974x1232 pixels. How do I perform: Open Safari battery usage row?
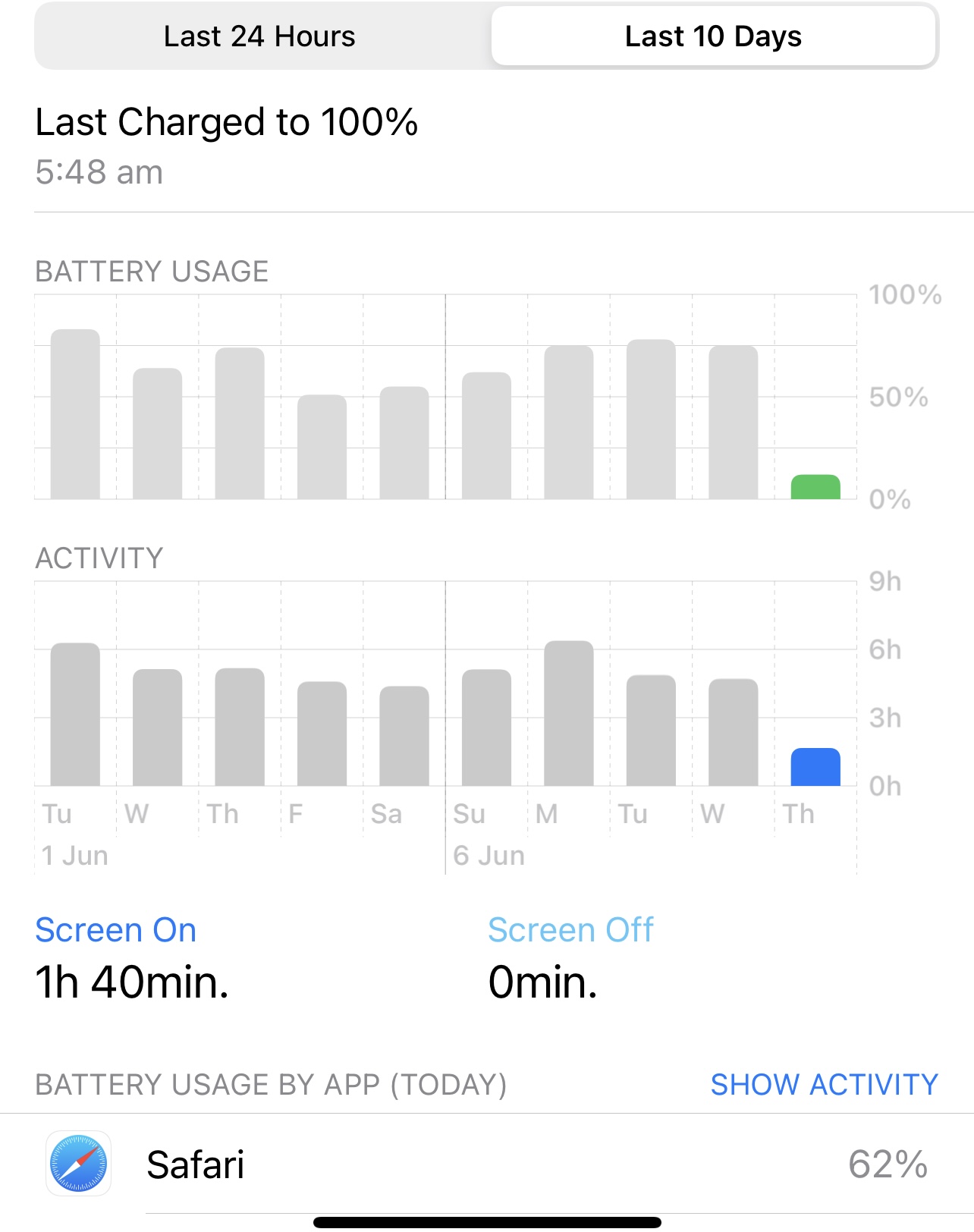pyautogui.click(x=485, y=1164)
